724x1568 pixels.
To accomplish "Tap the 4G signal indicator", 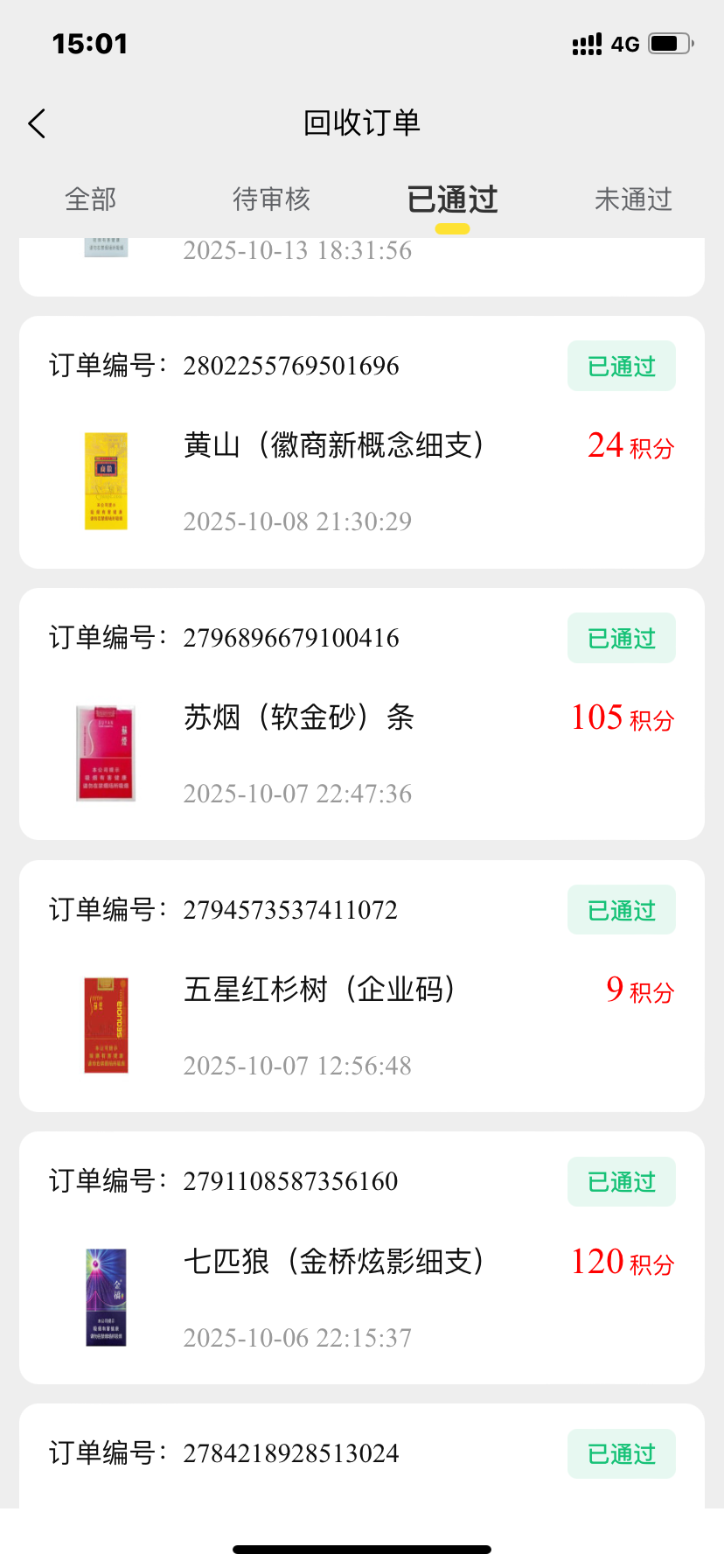I will pos(626,44).
